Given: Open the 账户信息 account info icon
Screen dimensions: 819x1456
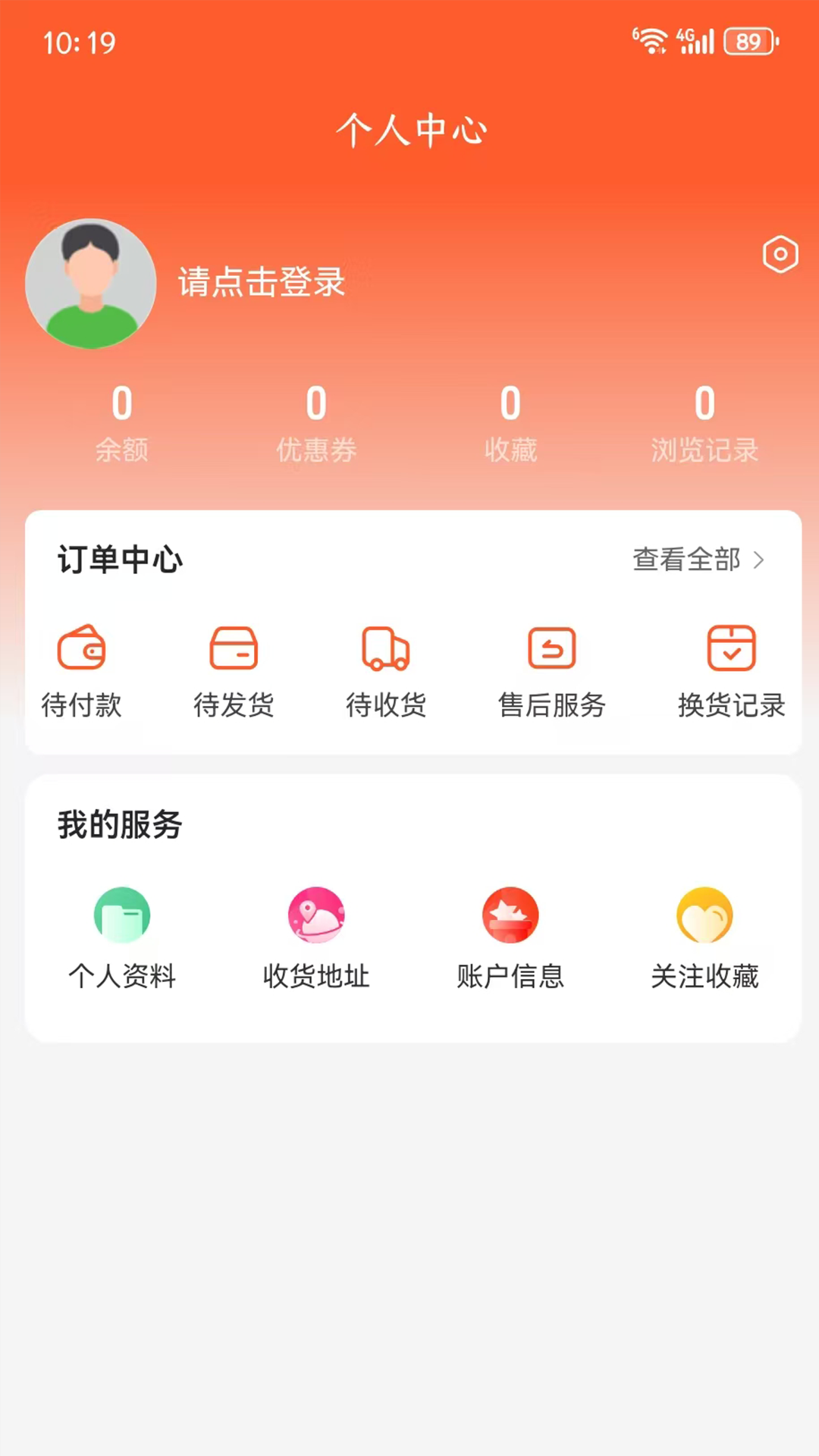Looking at the screenshot, I should [511, 915].
